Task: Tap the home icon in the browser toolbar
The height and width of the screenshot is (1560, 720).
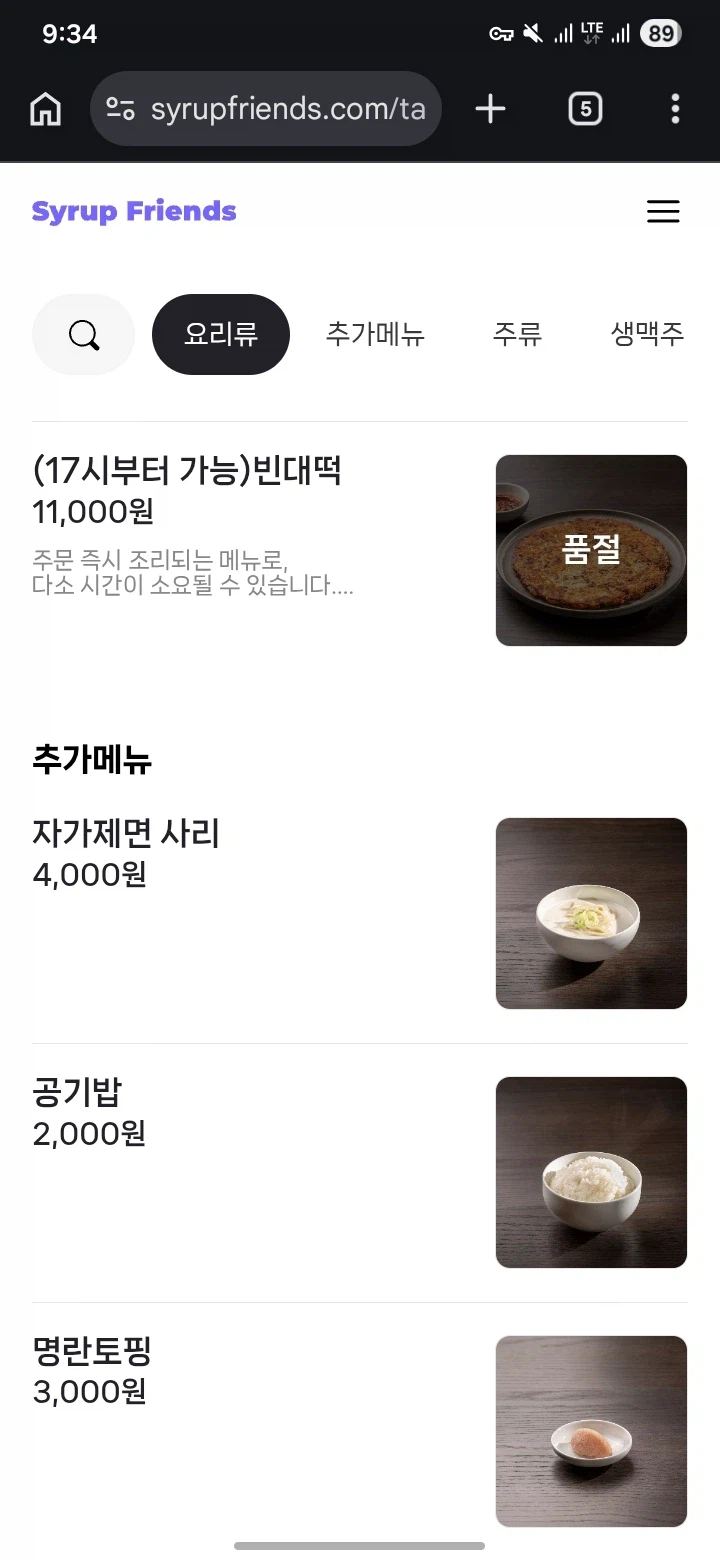Action: point(44,108)
